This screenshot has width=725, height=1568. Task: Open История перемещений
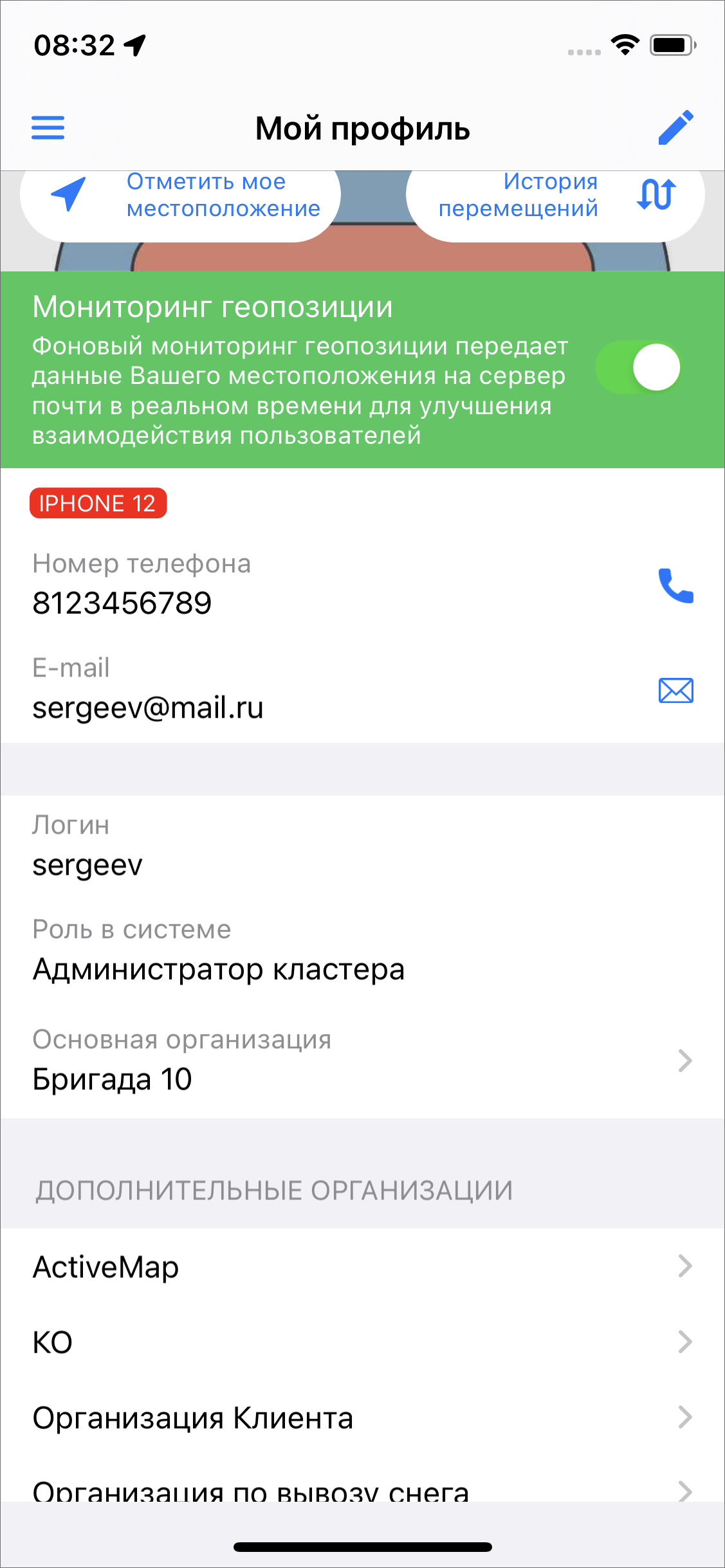[555, 196]
